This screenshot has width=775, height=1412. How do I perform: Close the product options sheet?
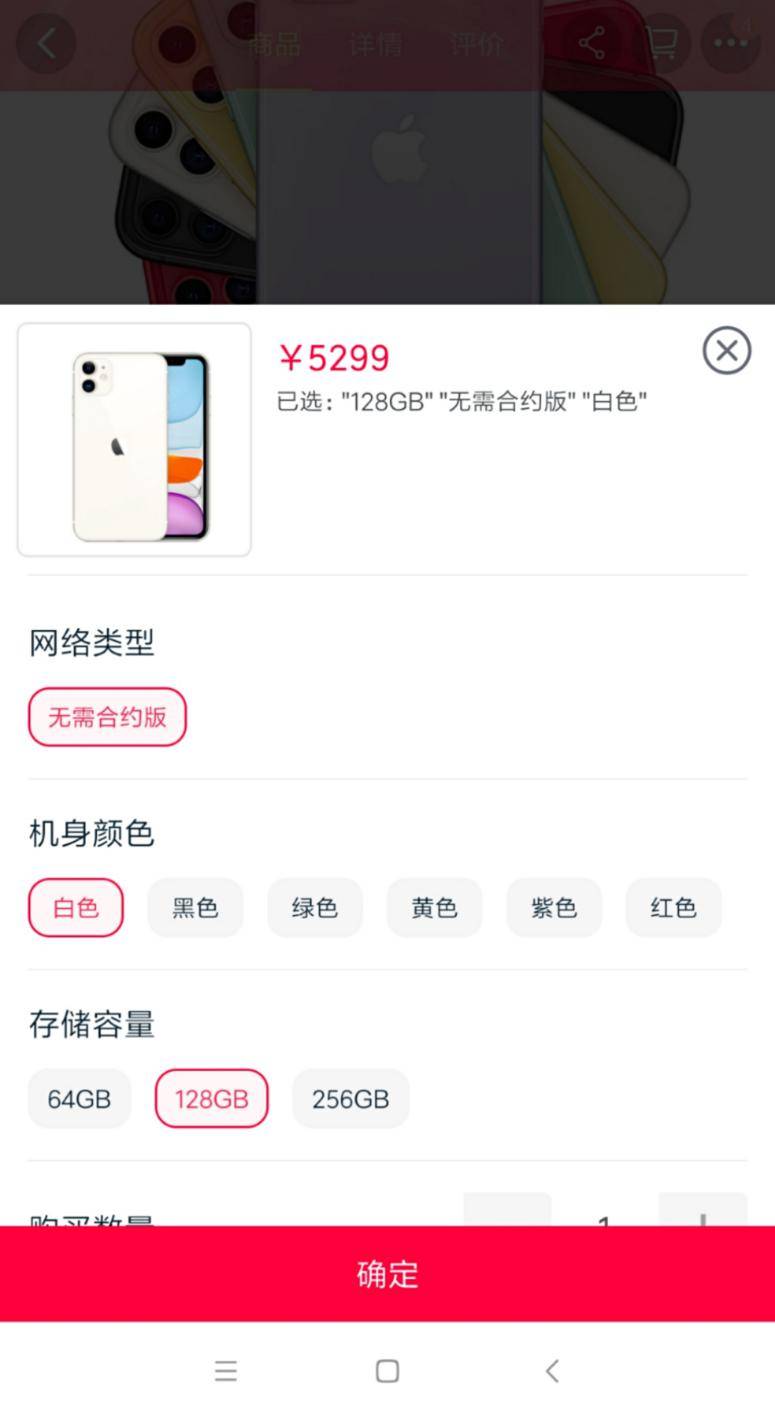click(727, 351)
